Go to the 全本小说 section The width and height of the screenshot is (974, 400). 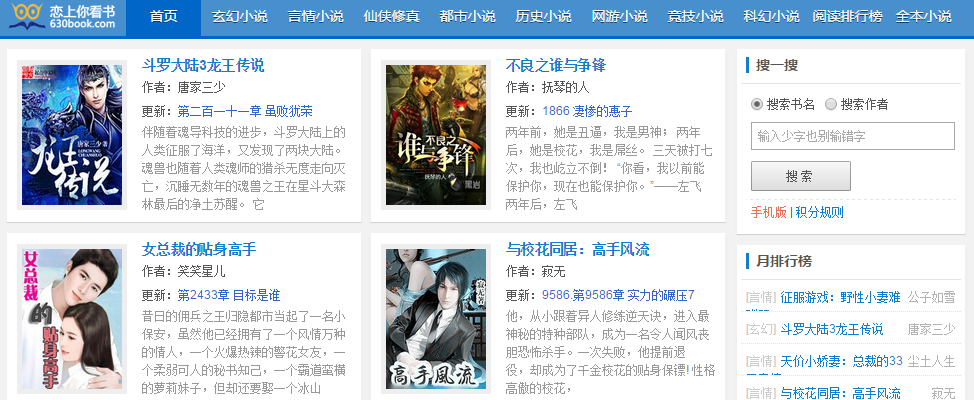pyautogui.click(x=923, y=16)
